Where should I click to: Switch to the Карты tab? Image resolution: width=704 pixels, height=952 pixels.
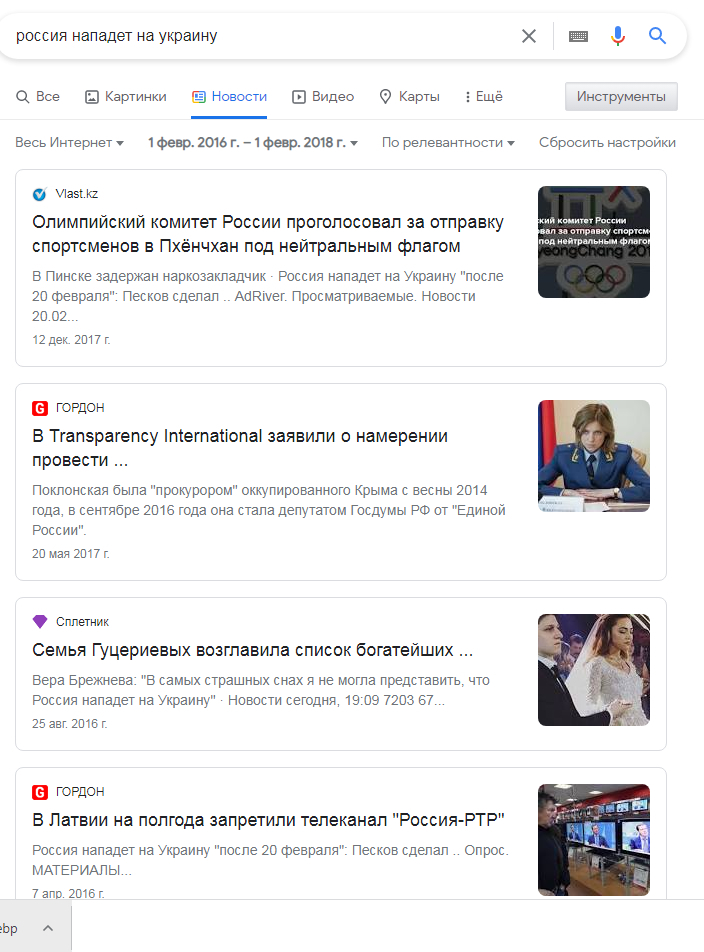point(409,97)
